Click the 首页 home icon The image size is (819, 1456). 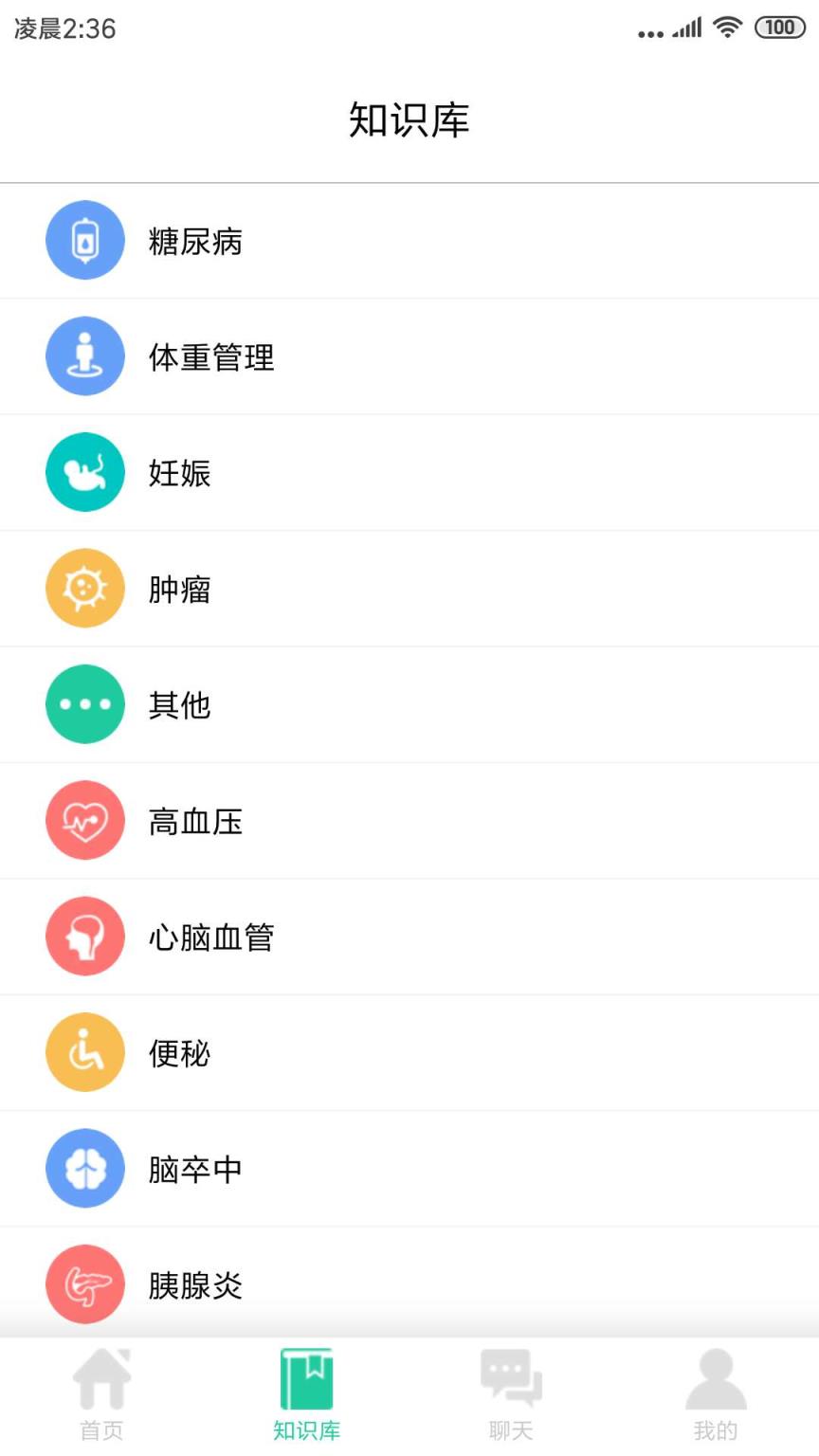101,1383
